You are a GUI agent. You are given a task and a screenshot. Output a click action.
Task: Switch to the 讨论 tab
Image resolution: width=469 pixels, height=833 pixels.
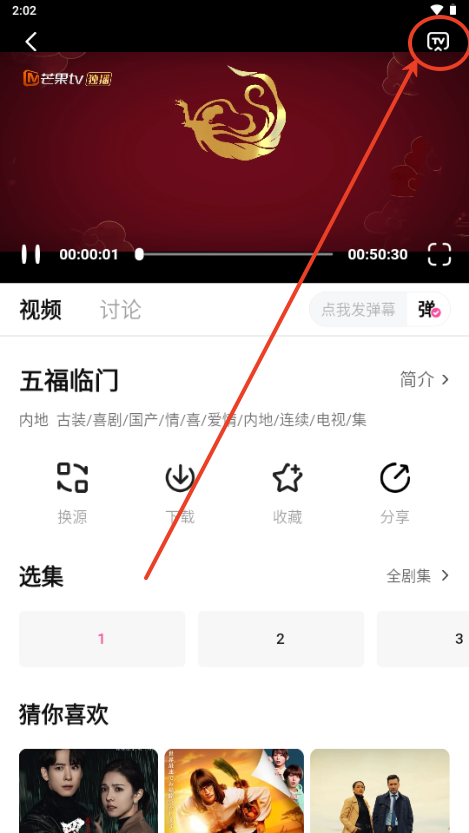coord(121,309)
